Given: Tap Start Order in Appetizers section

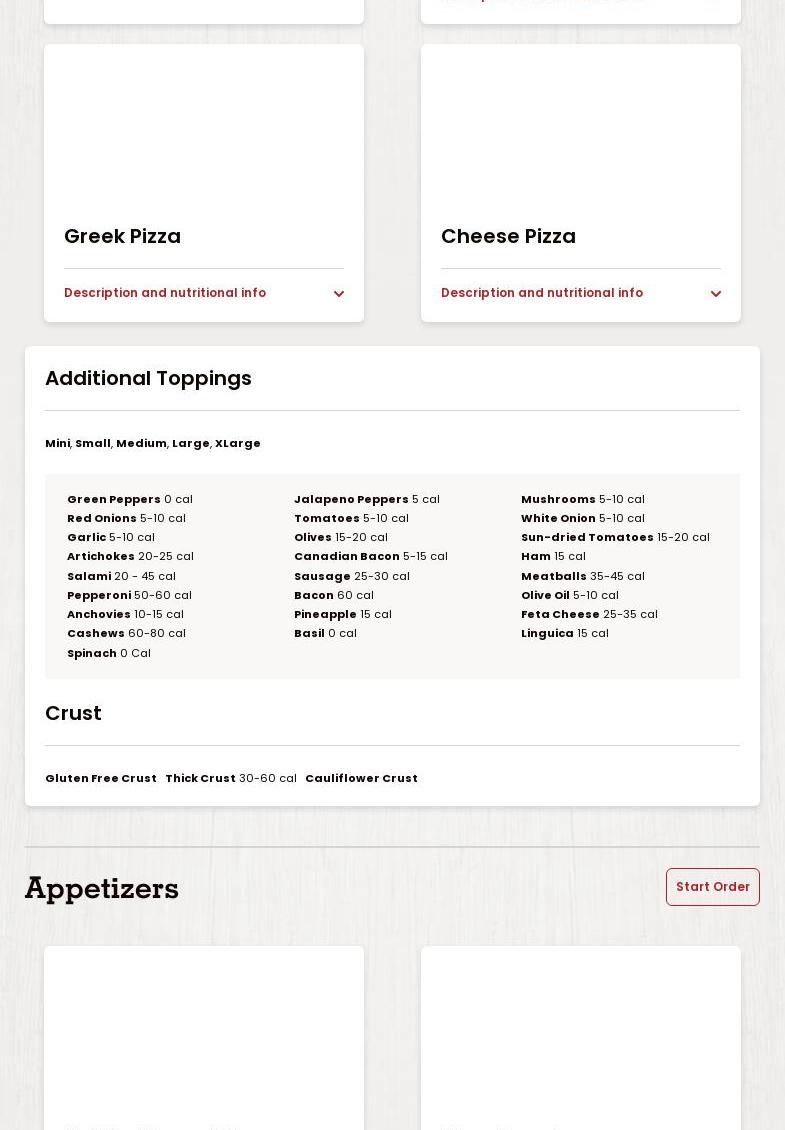Looking at the screenshot, I should click(712, 887).
